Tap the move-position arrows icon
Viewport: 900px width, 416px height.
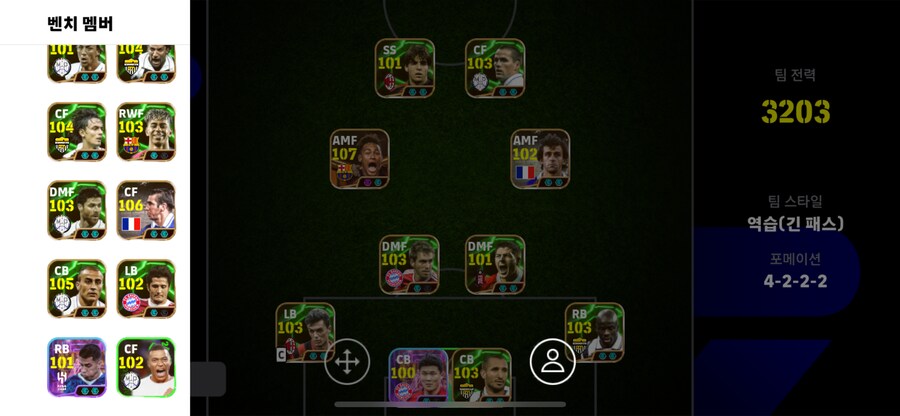pyautogui.click(x=347, y=362)
